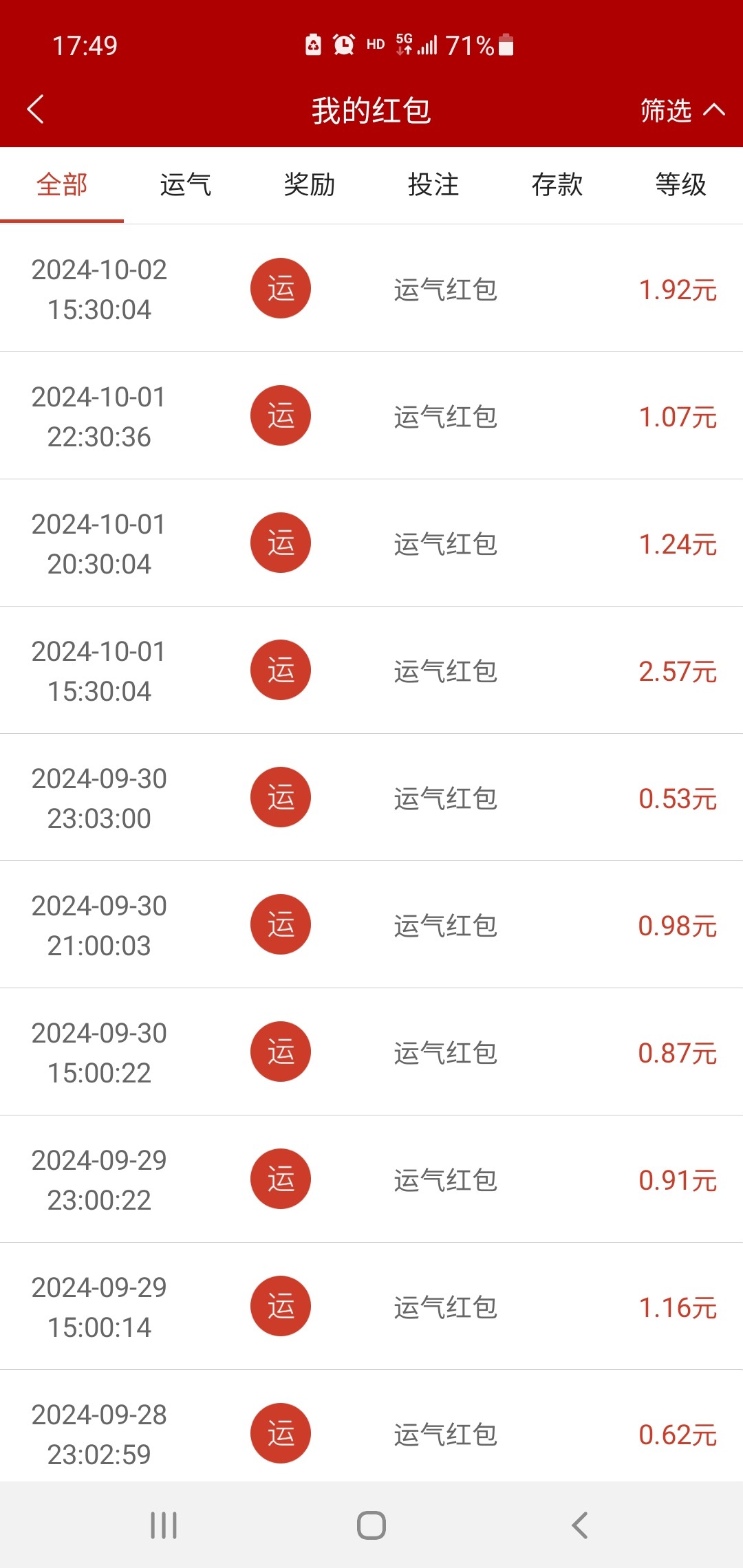Open the system recent apps view
The height and width of the screenshot is (1568, 743).
[x=164, y=1525]
